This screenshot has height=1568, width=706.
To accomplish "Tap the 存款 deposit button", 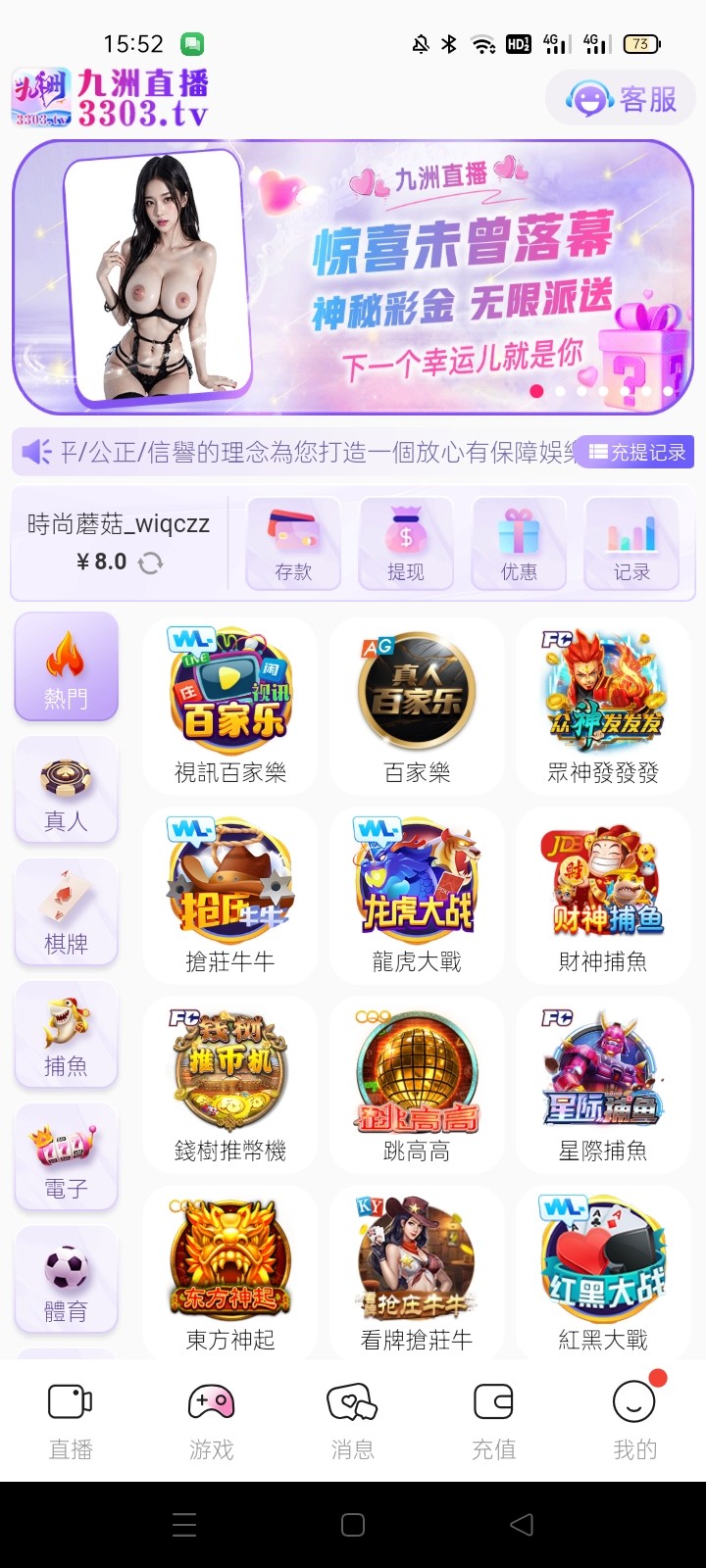I will coord(293,545).
